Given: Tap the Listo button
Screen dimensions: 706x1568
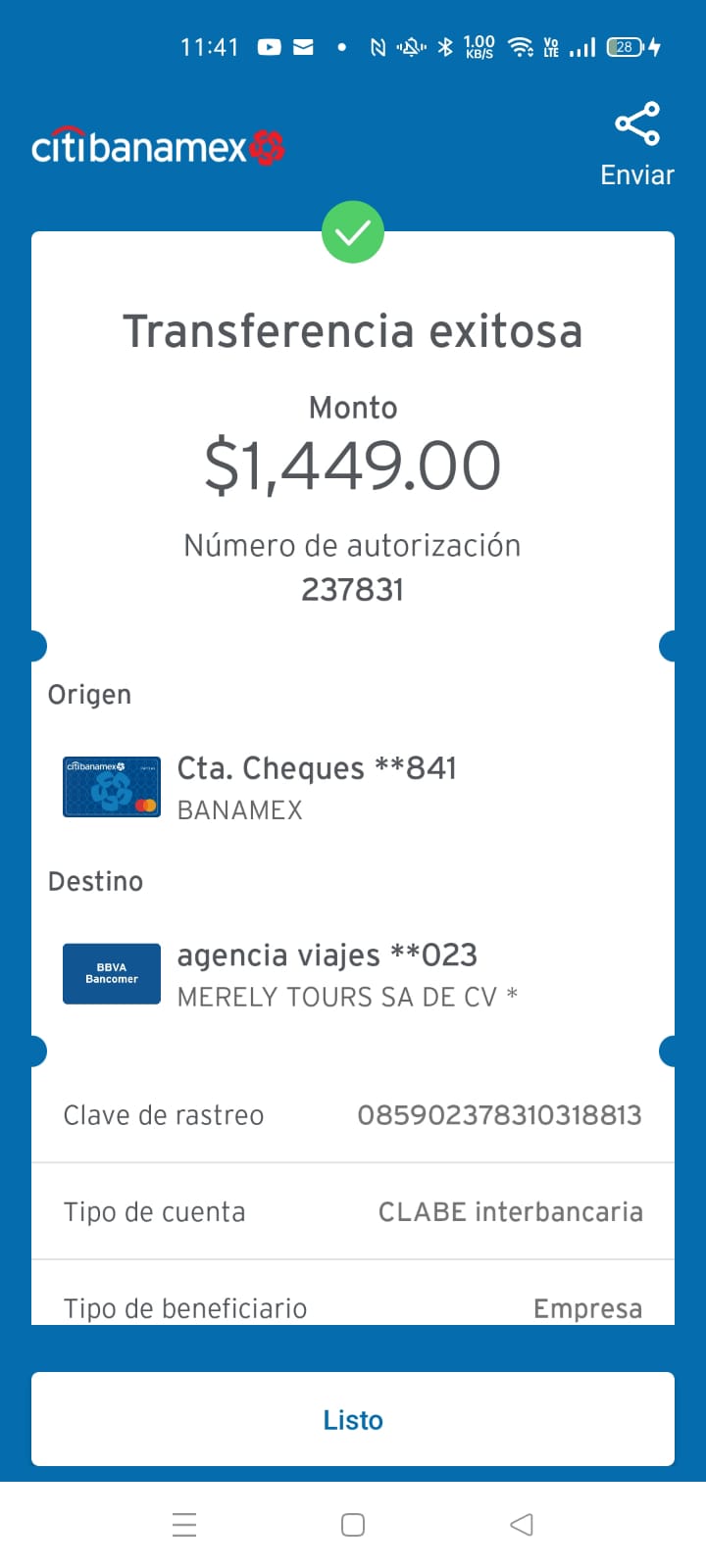Looking at the screenshot, I should point(353,1419).
